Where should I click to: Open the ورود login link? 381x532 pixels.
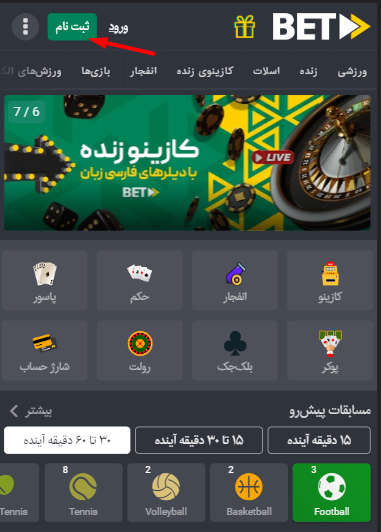tap(118, 28)
